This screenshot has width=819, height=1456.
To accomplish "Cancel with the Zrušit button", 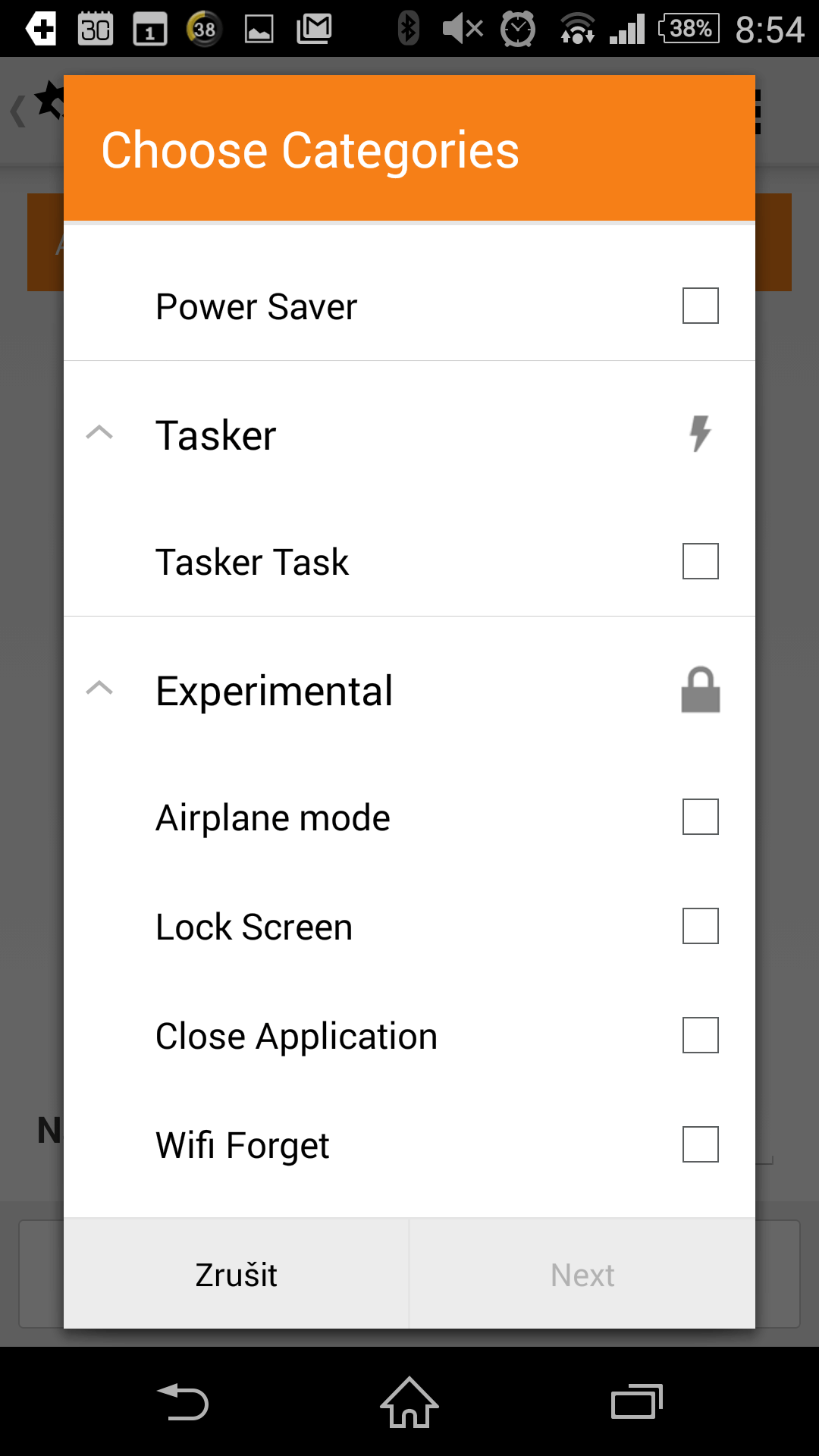I will [x=236, y=1274].
